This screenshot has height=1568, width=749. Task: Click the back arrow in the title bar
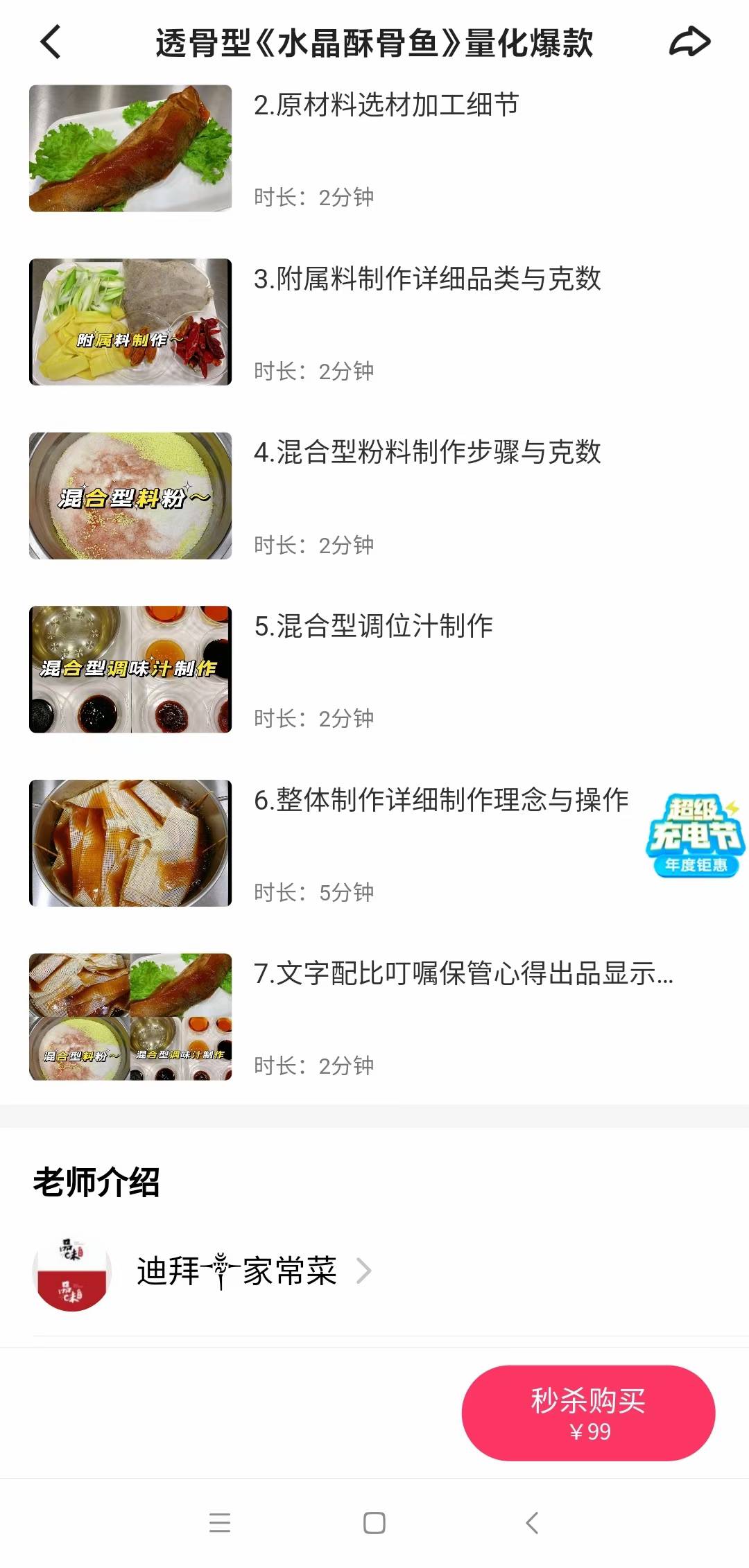pos(49,42)
